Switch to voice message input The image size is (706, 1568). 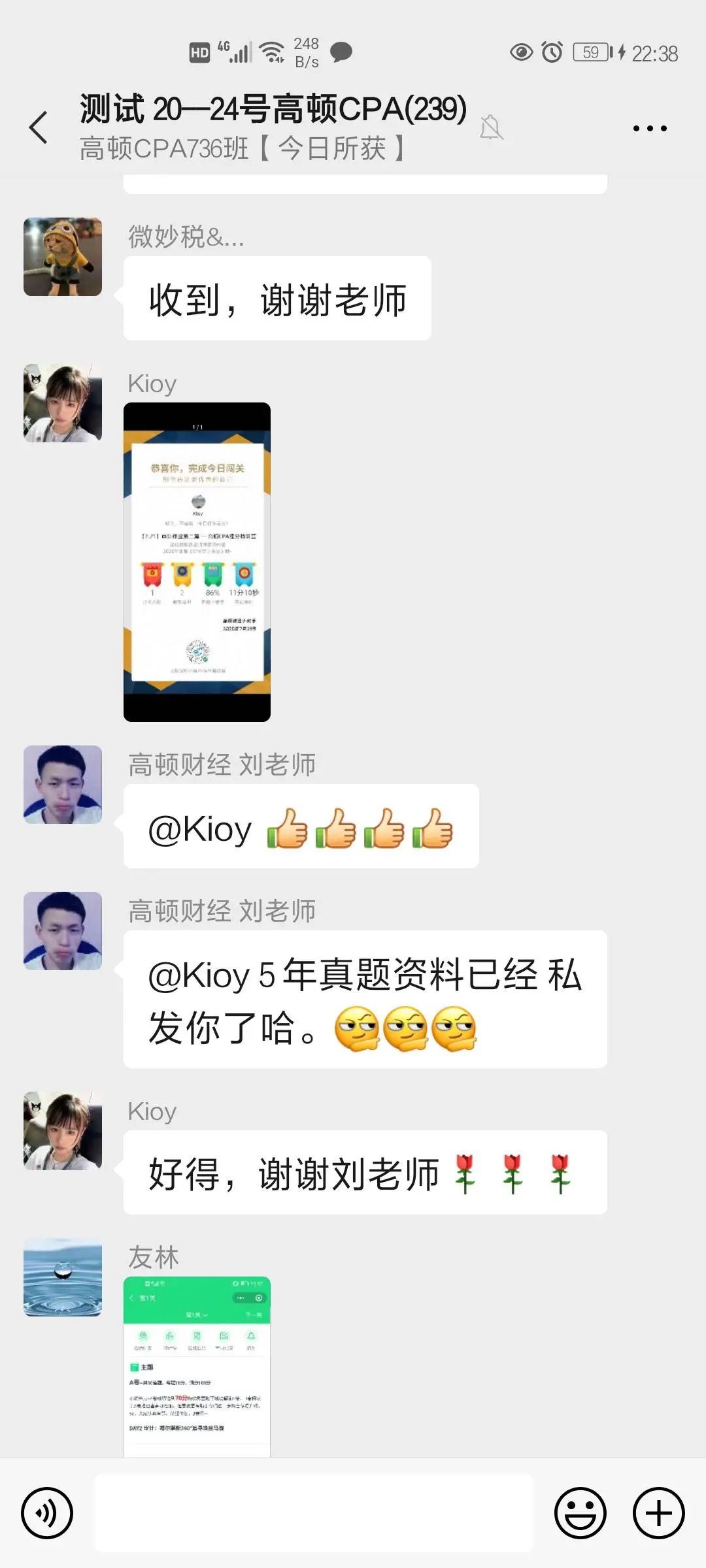click(x=47, y=1512)
